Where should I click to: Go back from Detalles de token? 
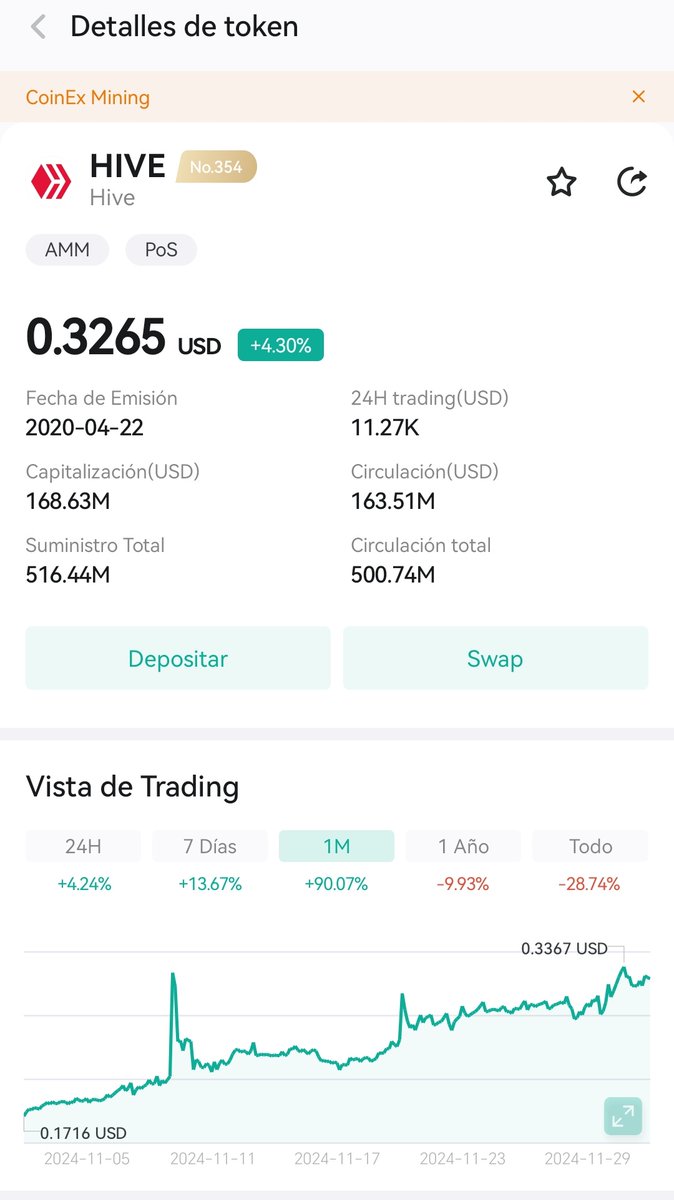click(38, 27)
